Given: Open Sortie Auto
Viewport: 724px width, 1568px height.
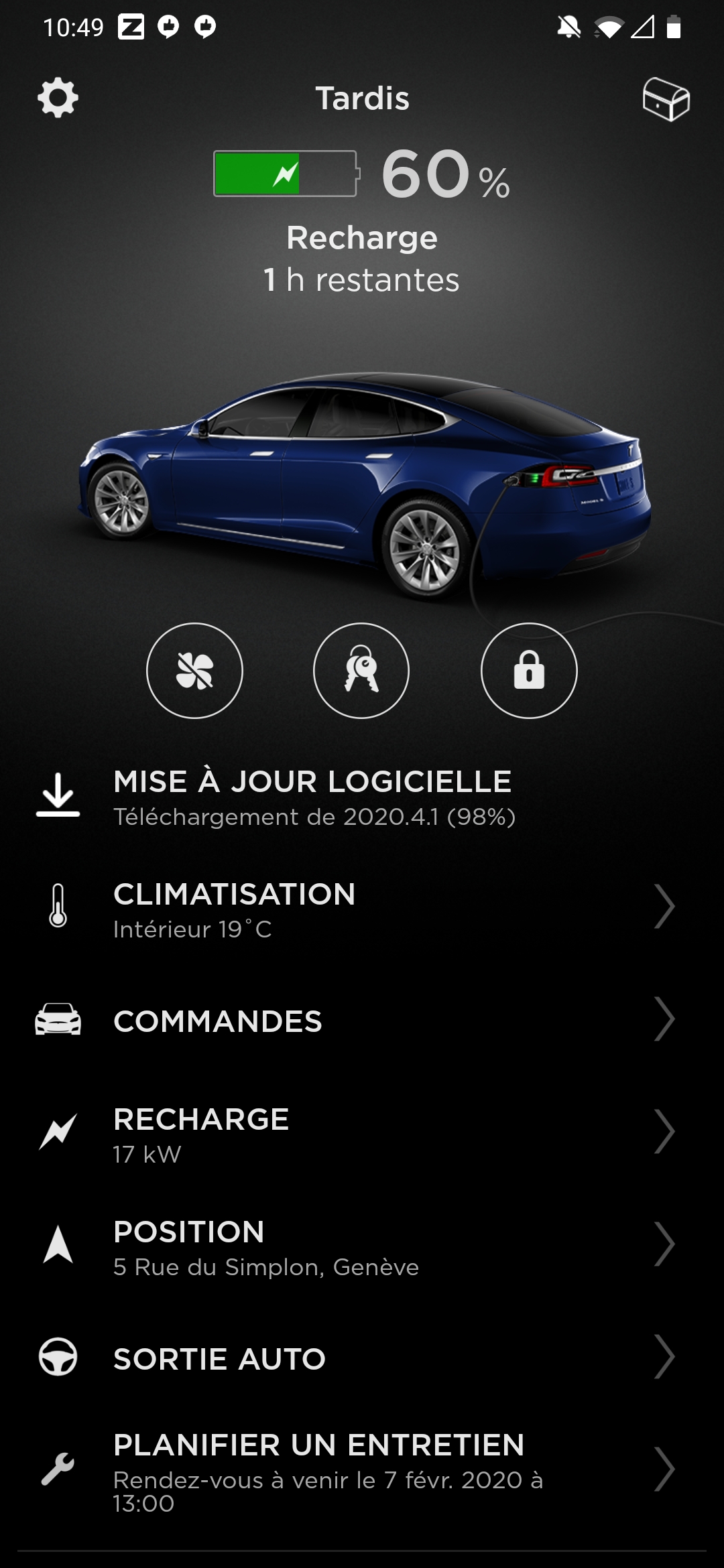Looking at the screenshot, I should click(x=362, y=1358).
